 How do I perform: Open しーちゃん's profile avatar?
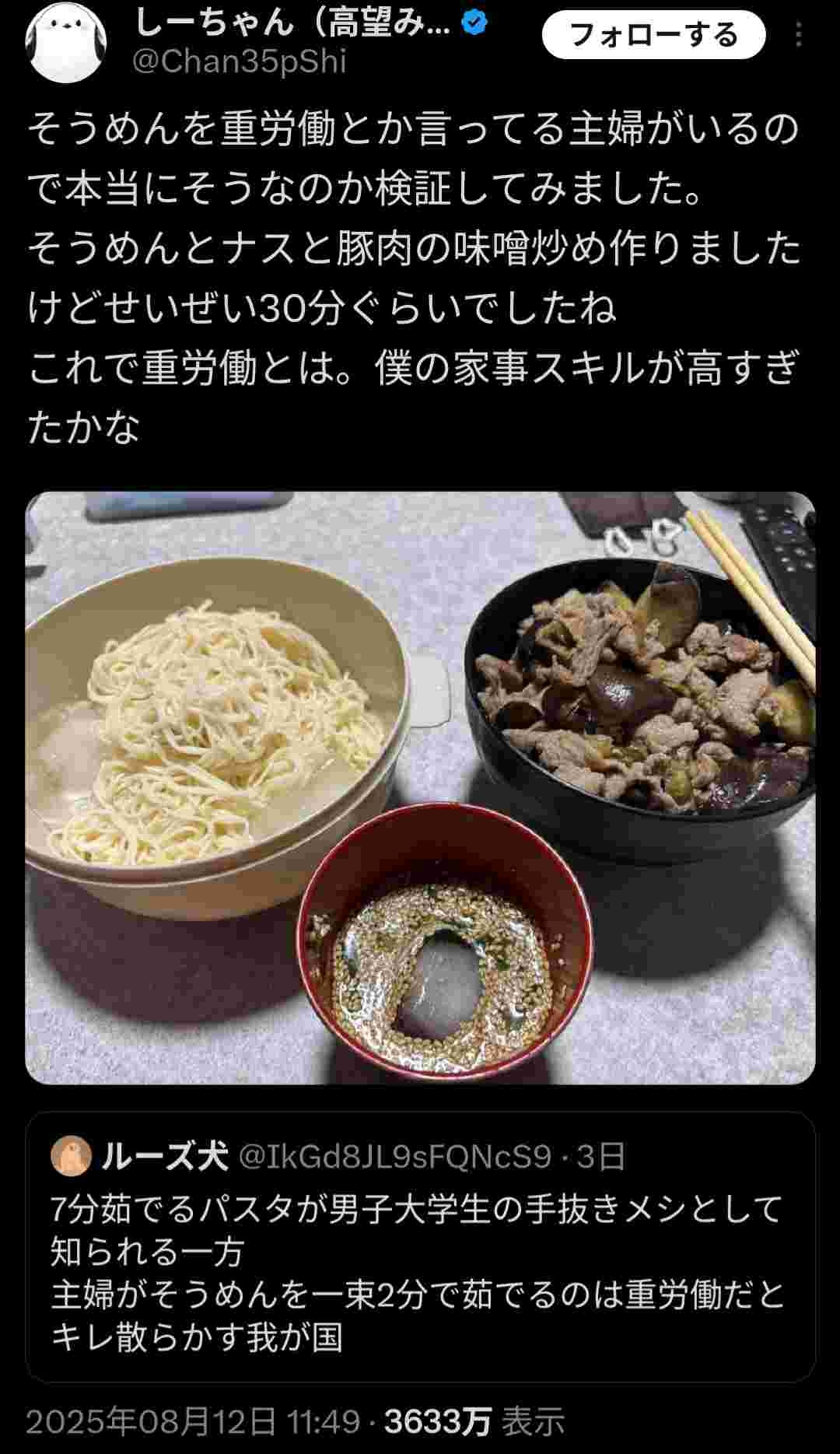tap(65, 43)
